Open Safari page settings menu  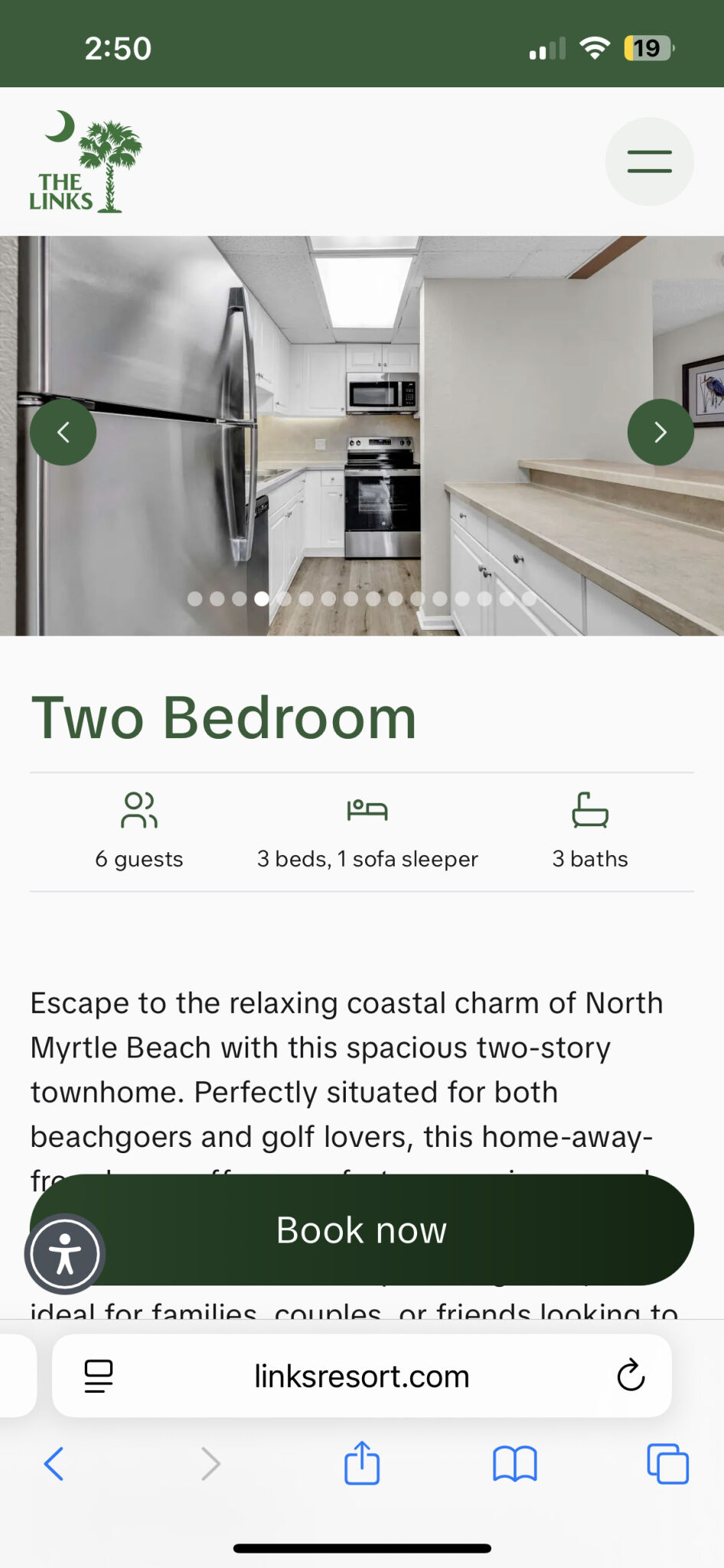click(99, 1376)
